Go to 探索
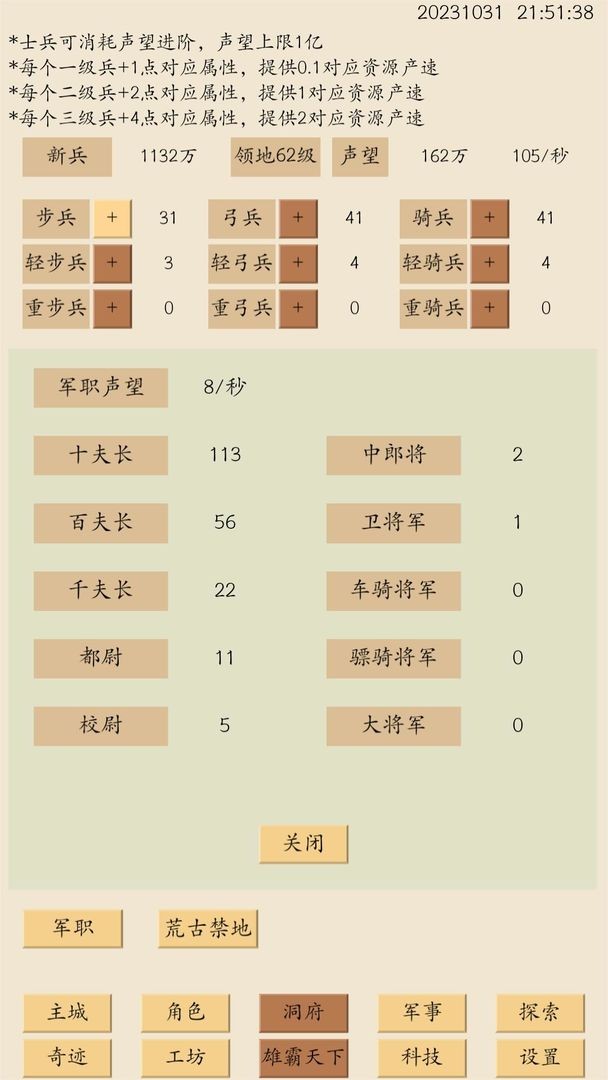Screen dimensions: 608x1080 pyautogui.click(x=540, y=1012)
